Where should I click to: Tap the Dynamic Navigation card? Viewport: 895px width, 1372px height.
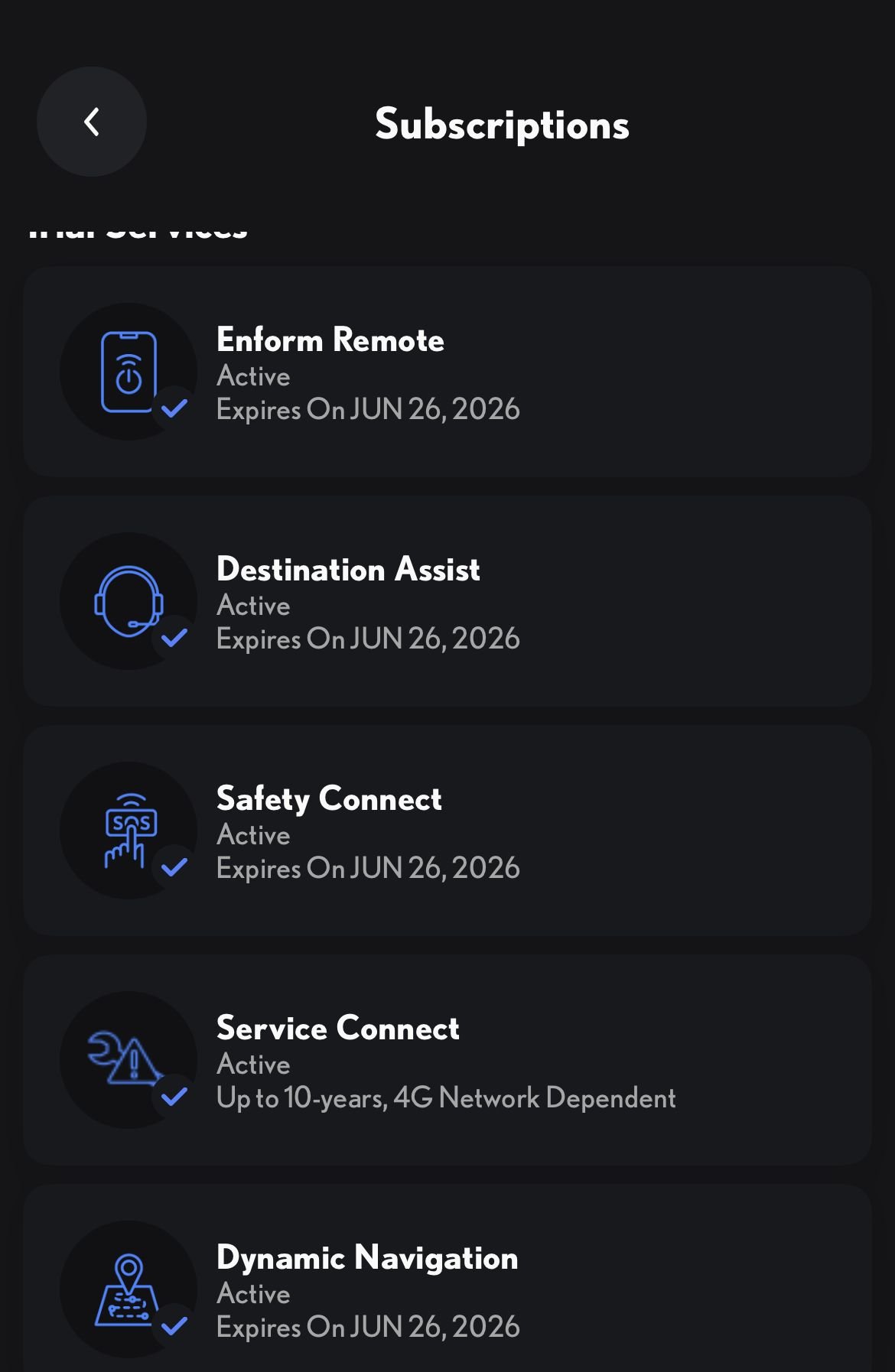click(x=447, y=1290)
